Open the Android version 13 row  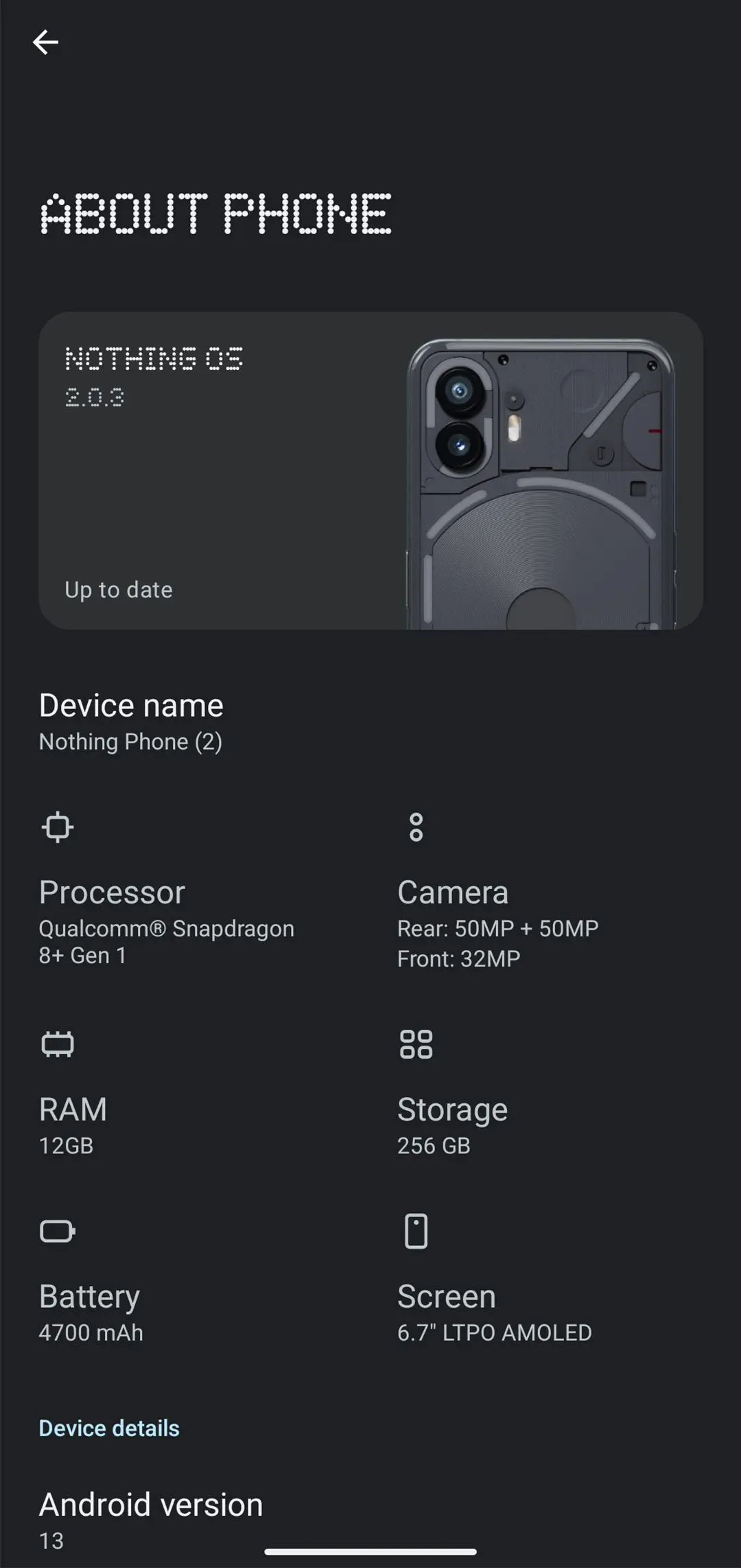coord(370,1521)
